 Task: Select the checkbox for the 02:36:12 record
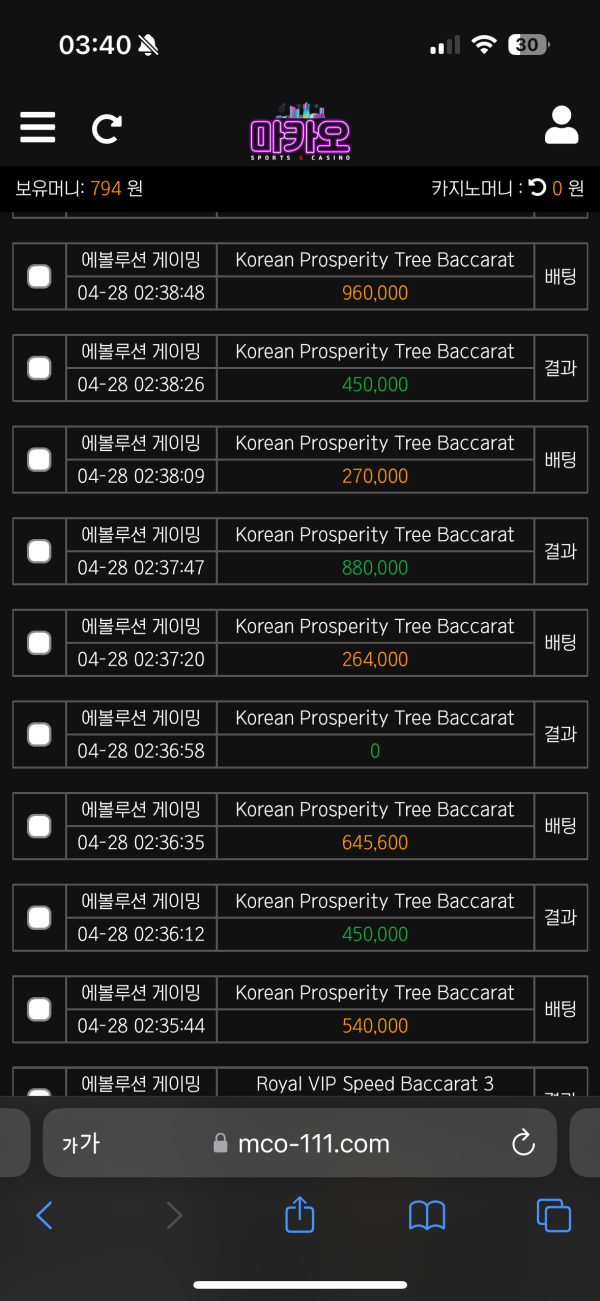39,918
